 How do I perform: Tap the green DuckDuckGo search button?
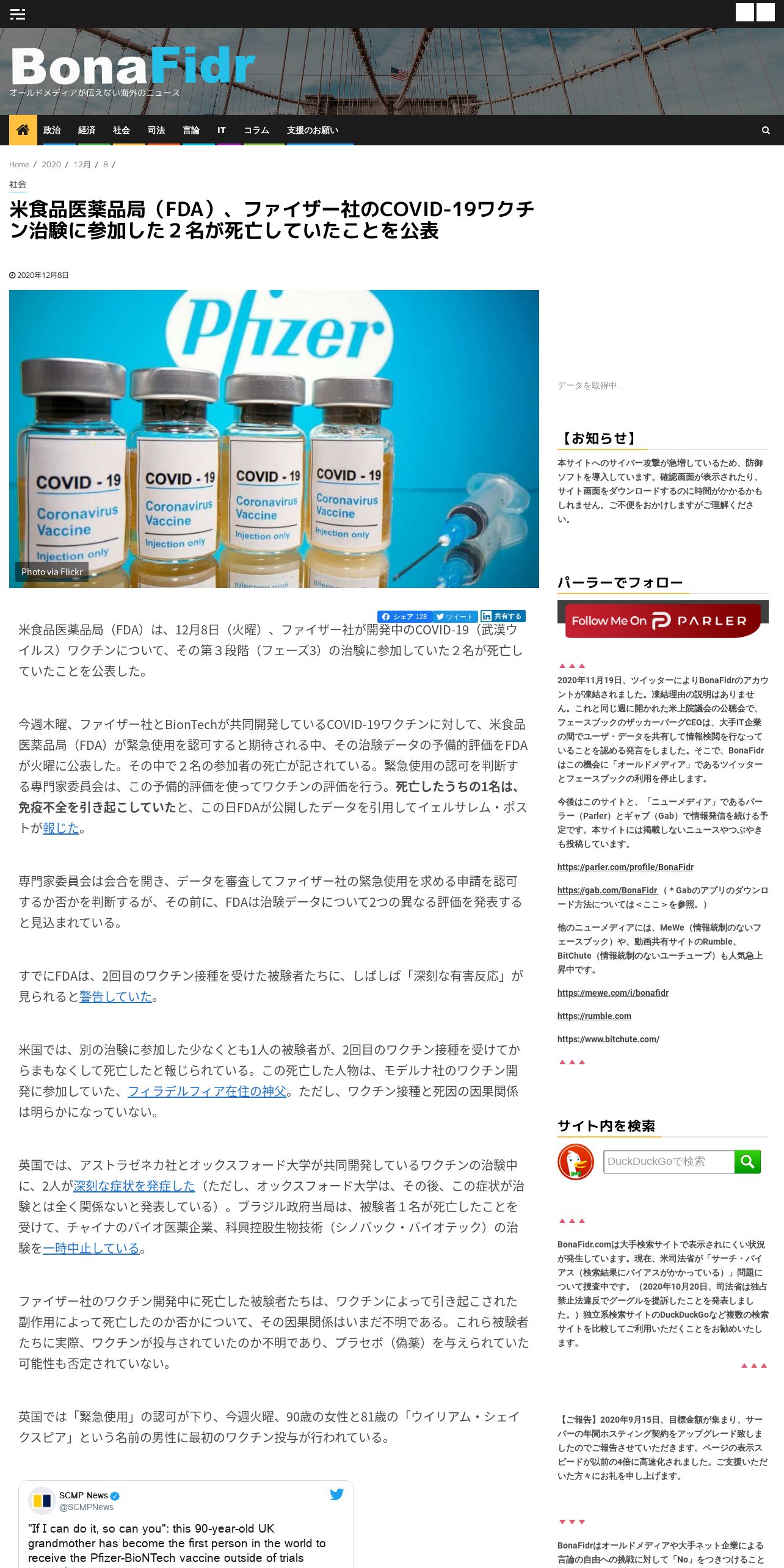pos(747,1161)
